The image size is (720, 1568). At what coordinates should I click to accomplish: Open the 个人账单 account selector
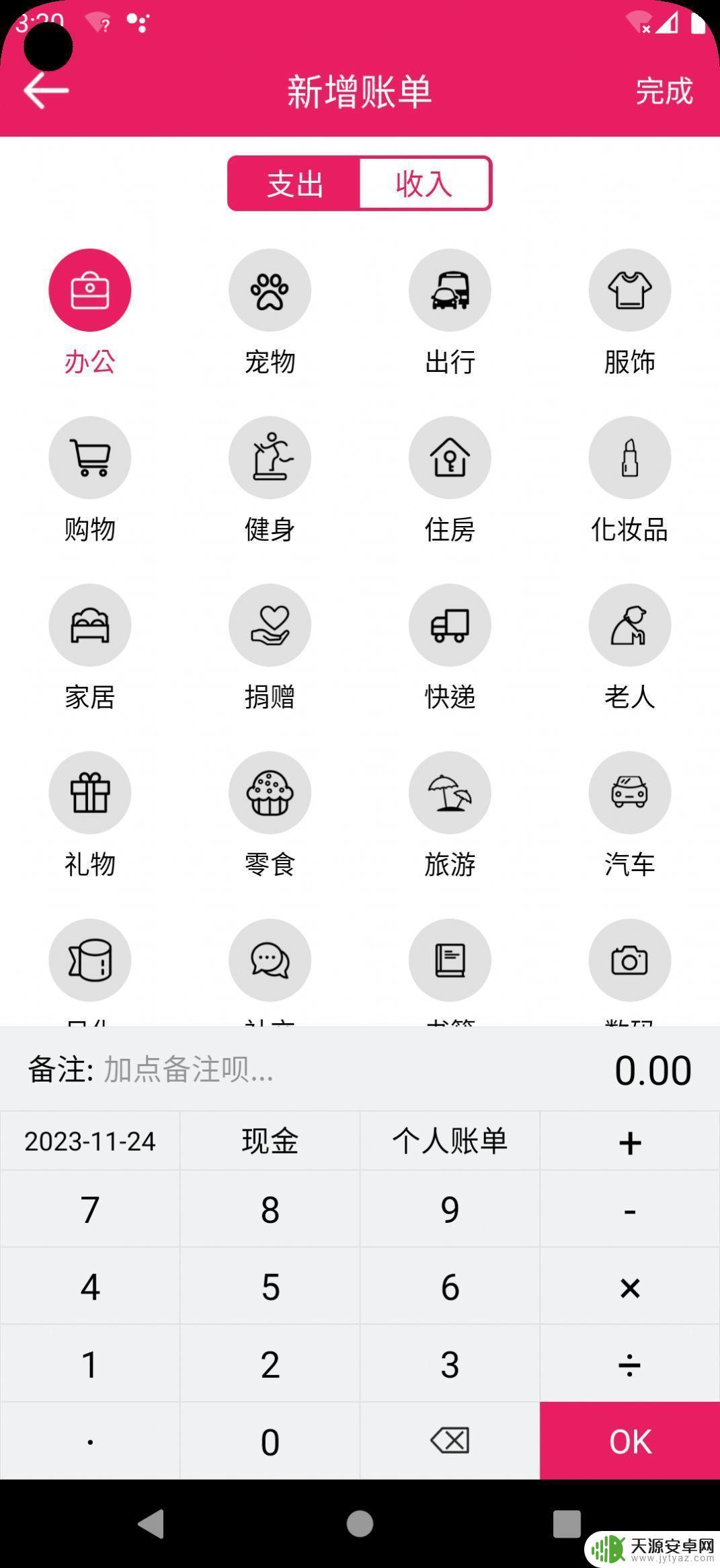[450, 1141]
